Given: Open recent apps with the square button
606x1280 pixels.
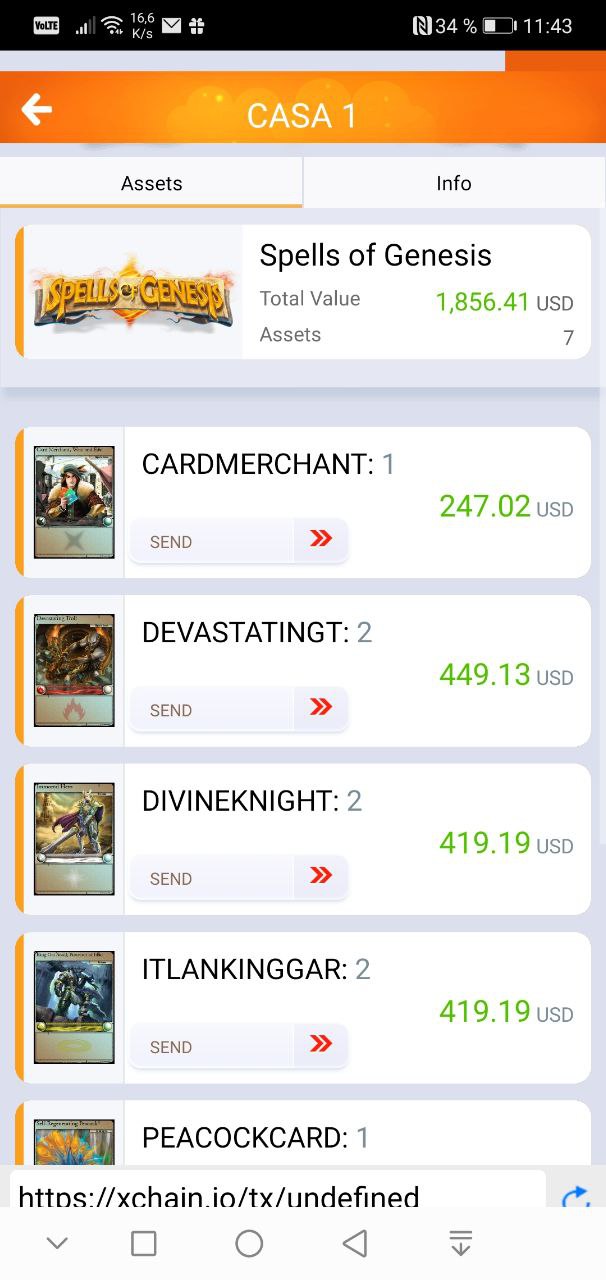Looking at the screenshot, I should [x=144, y=1243].
